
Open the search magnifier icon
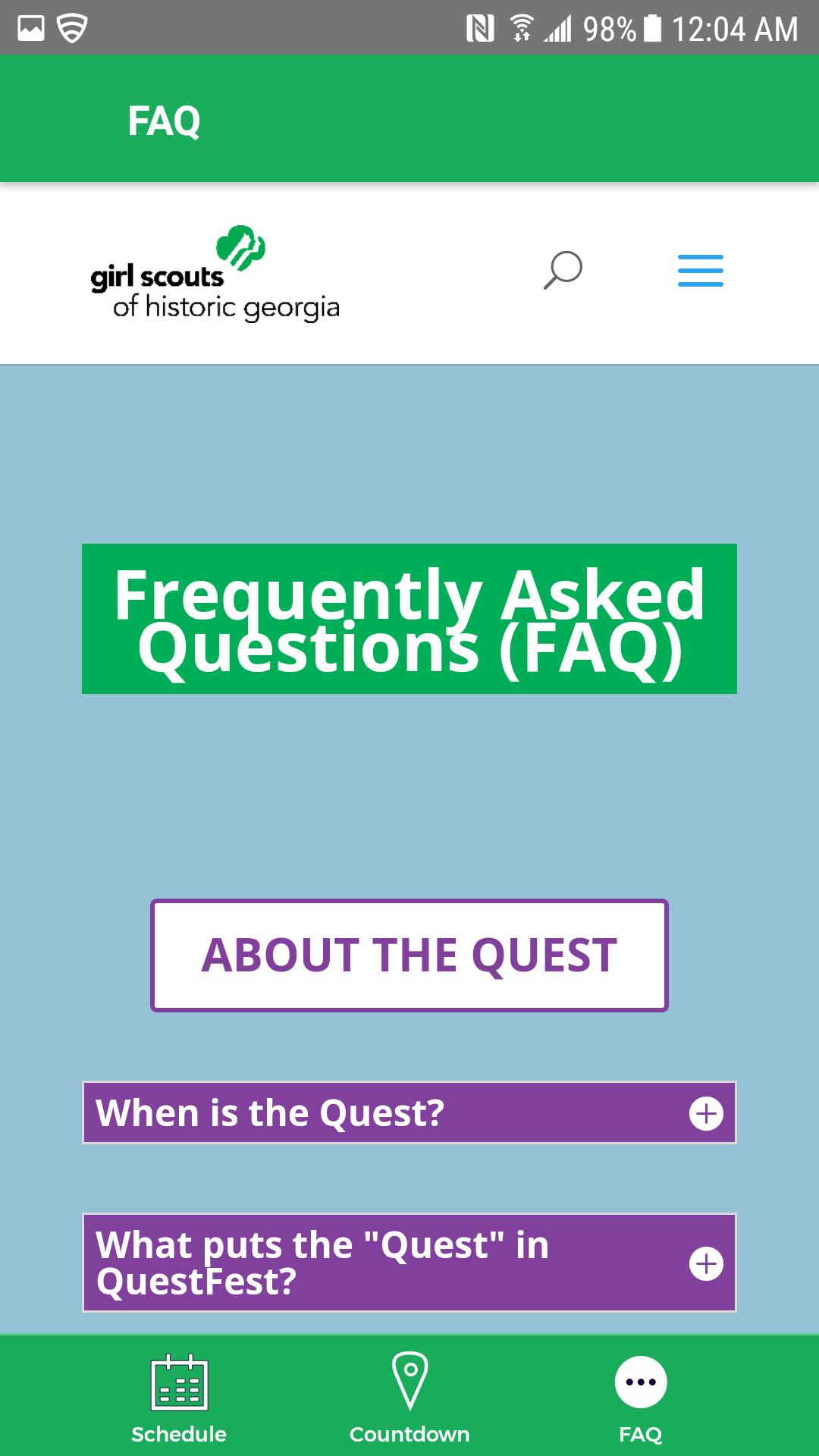pos(563,271)
